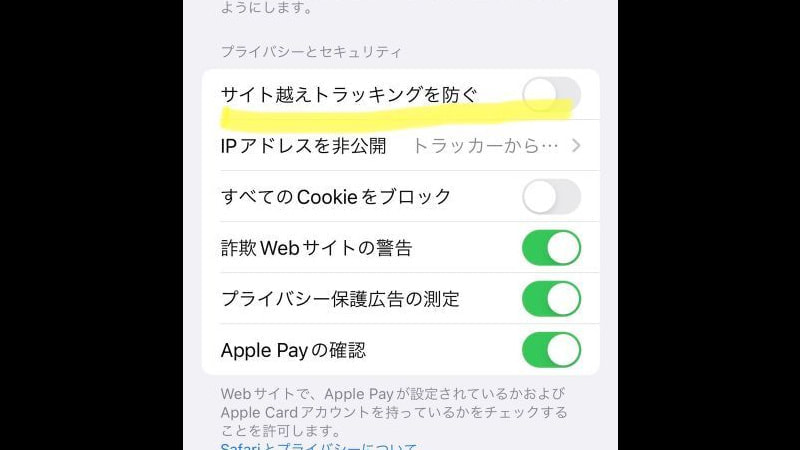800x450 pixels.
Task: Open IPアドレスを非公開 settings row
Action: [x=400, y=146]
